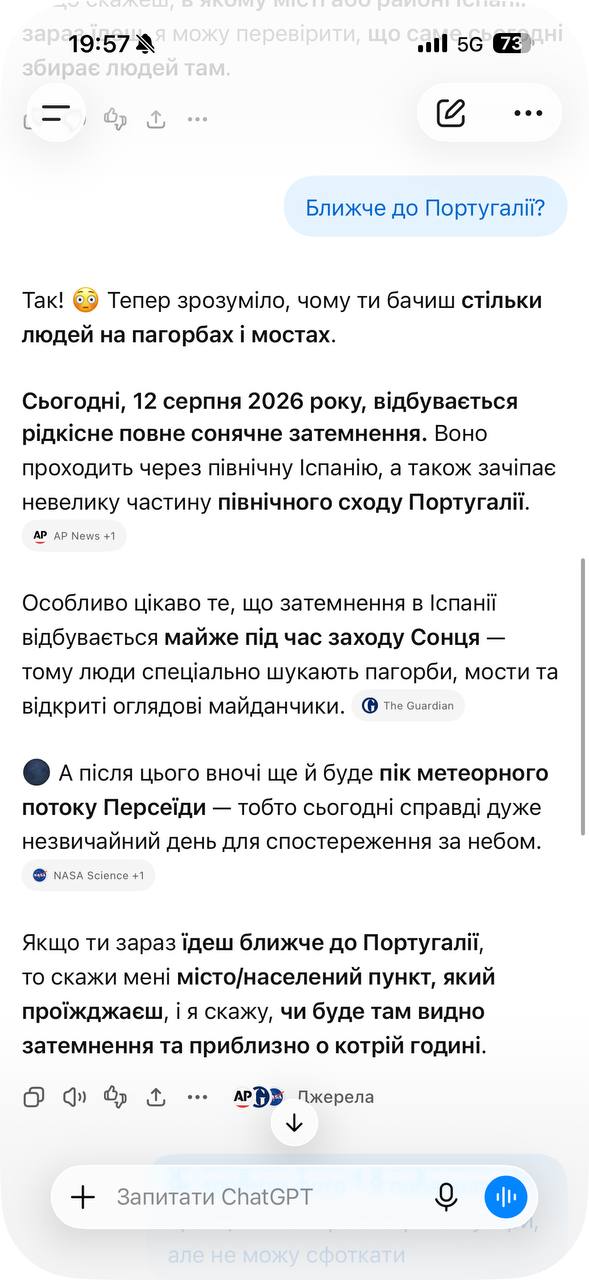This screenshot has height=1280, width=589.
Task: Open the NASA Science +1 source chip
Action: [x=88, y=875]
